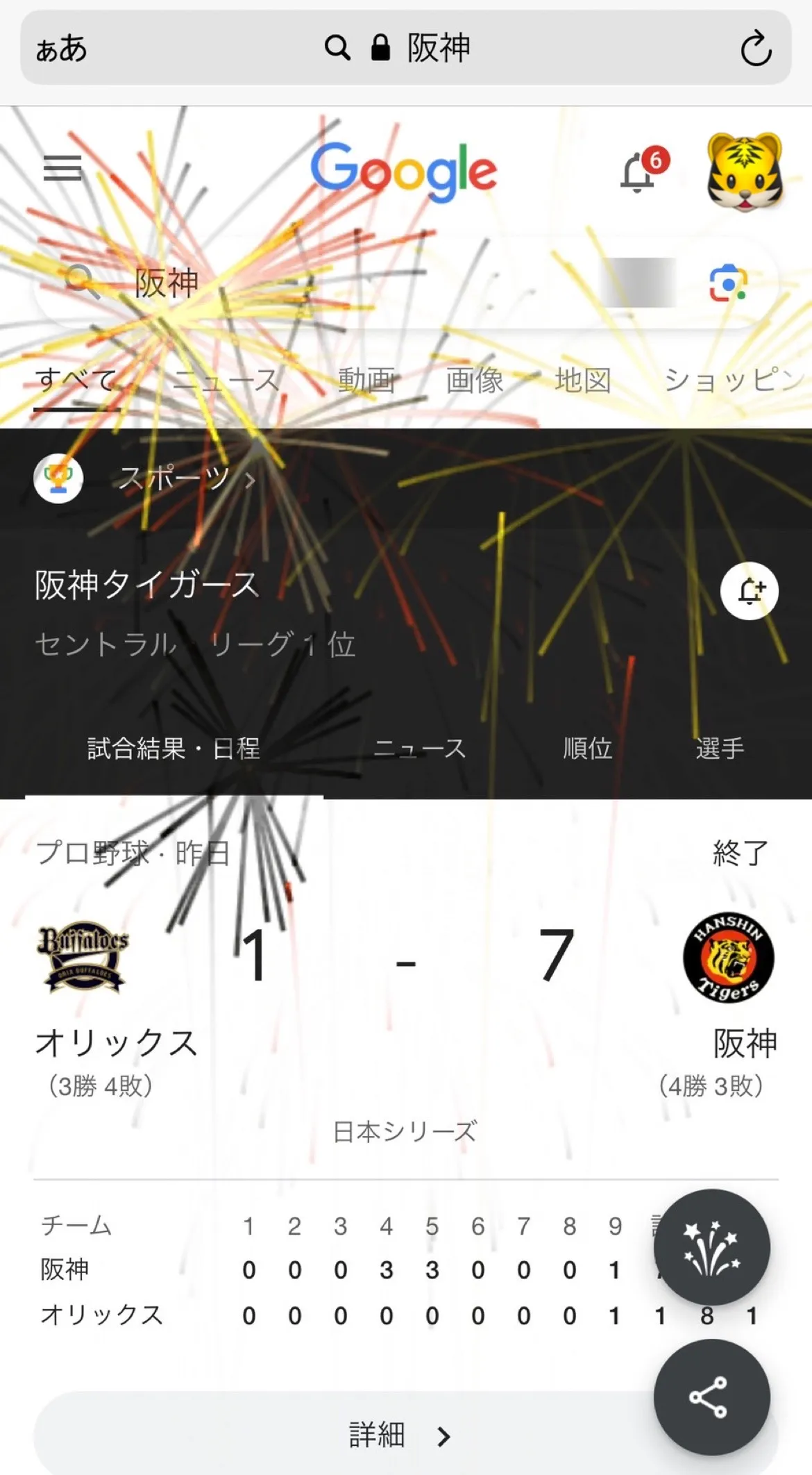The height and width of the screenshot is (1475, 812).
Task: Switch to the 動画 search tab
Action: coord(366,381)
